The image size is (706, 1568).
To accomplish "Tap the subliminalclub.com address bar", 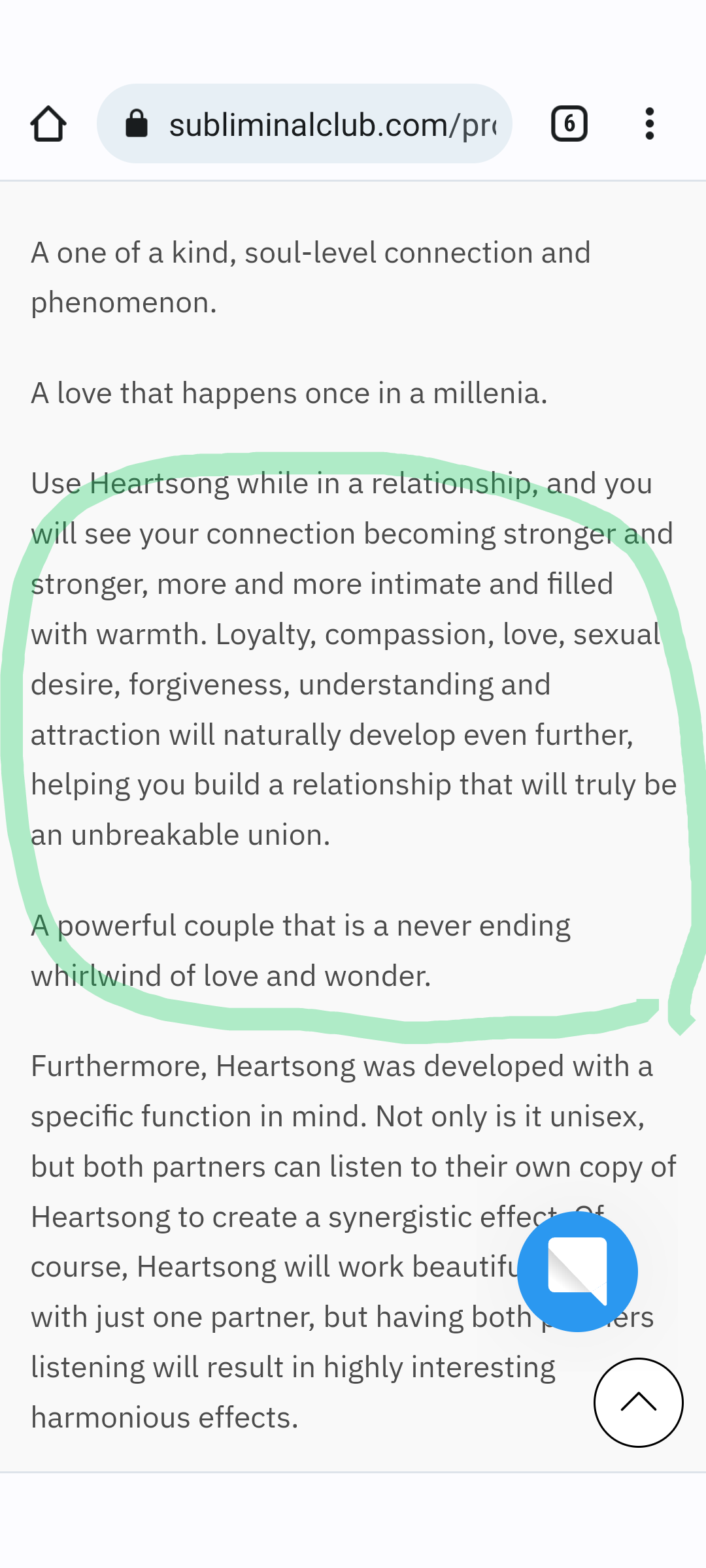I will tap(305, 123).
